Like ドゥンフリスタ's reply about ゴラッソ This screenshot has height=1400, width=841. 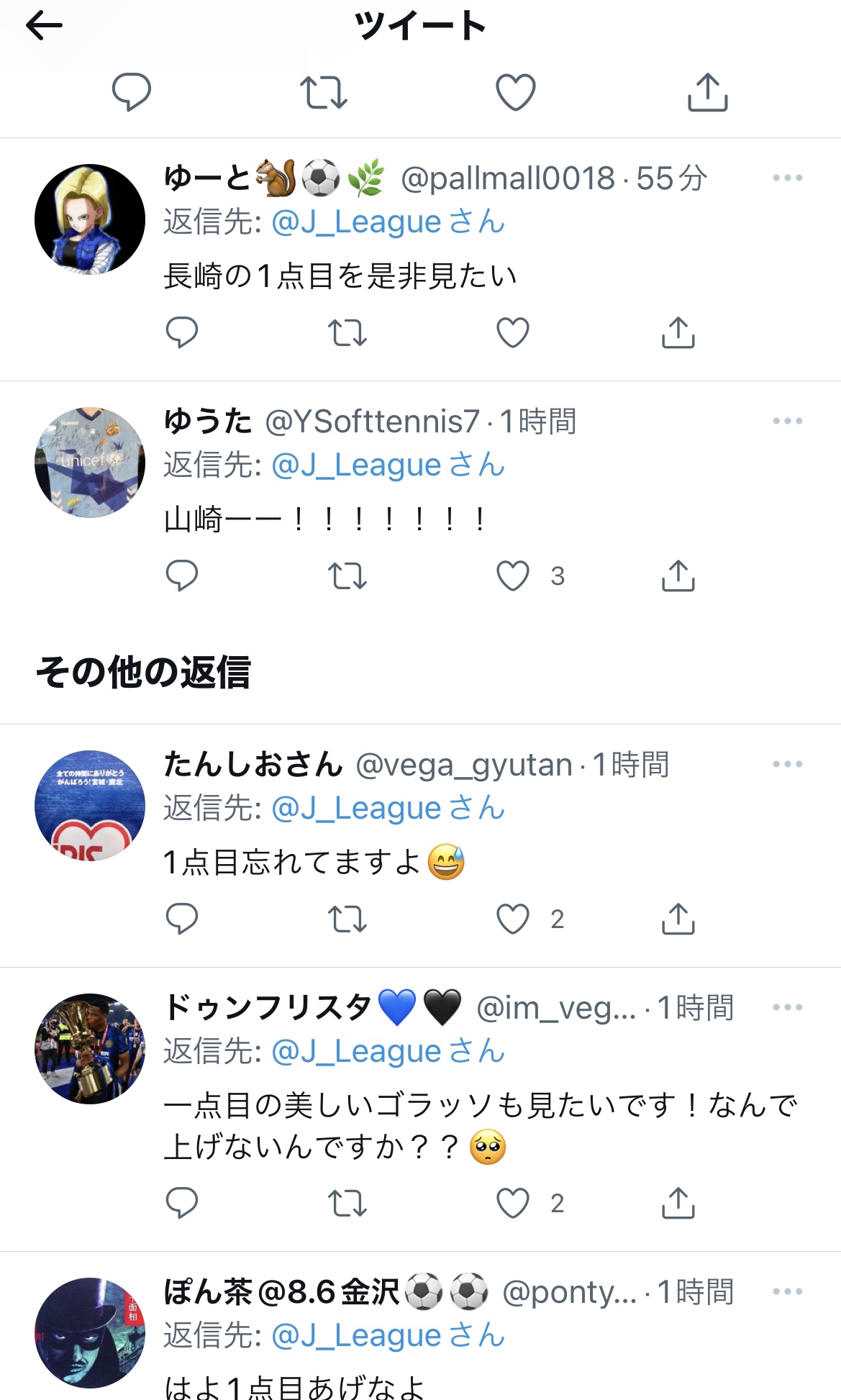[x=513, y=1203]
